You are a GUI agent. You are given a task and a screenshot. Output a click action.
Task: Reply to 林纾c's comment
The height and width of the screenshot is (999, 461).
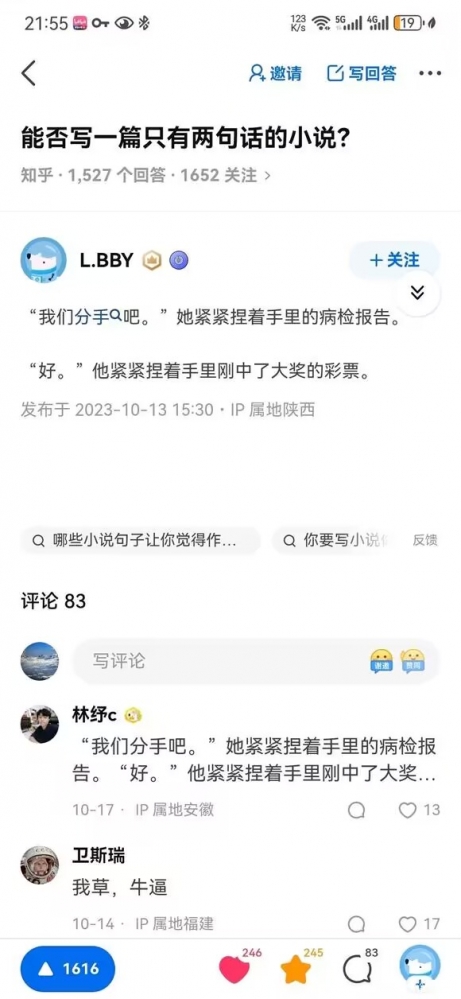357,810
